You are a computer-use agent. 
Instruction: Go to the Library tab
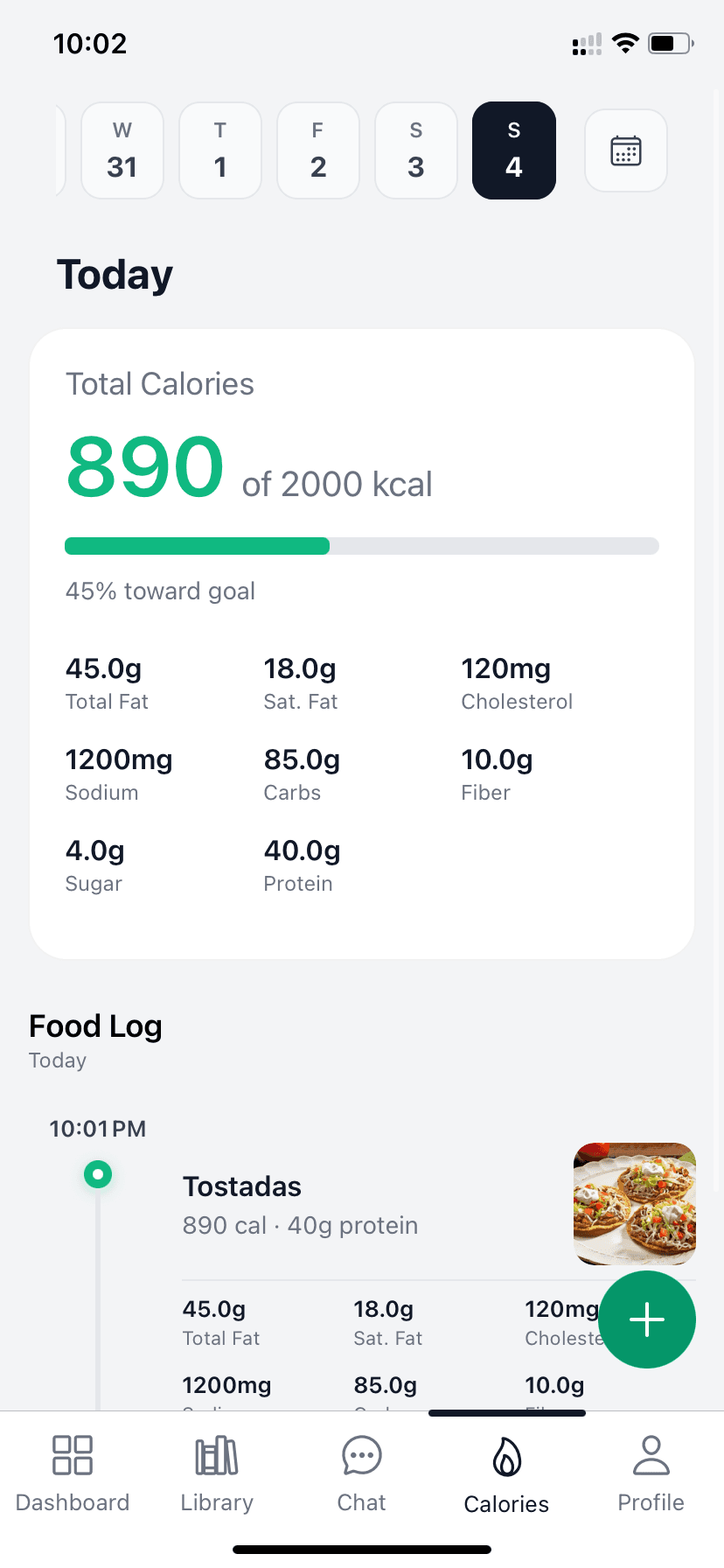[x=217, y=1473]
